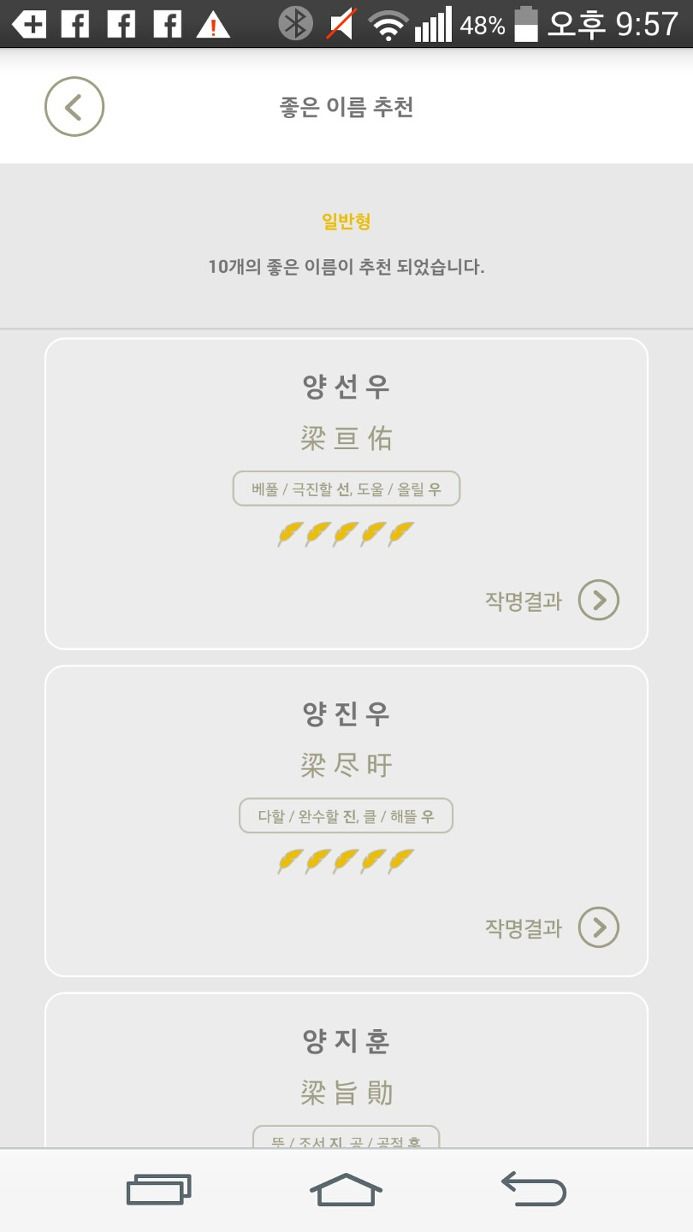Viewport: 693px width, 1232px height.
Task: Go back using the circled arrow
Action: click(x=74, y=106)
